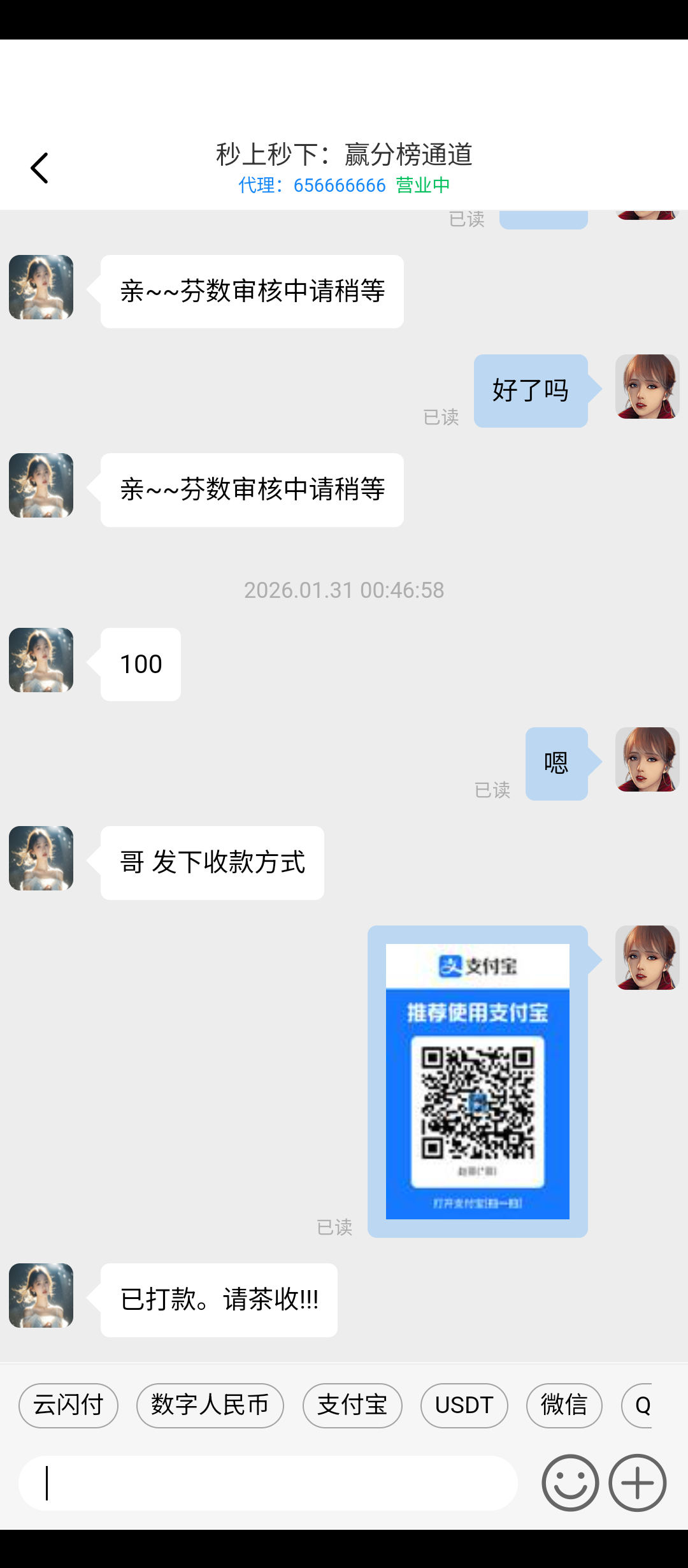Open the plus attachment menu

coord(637,1483)
